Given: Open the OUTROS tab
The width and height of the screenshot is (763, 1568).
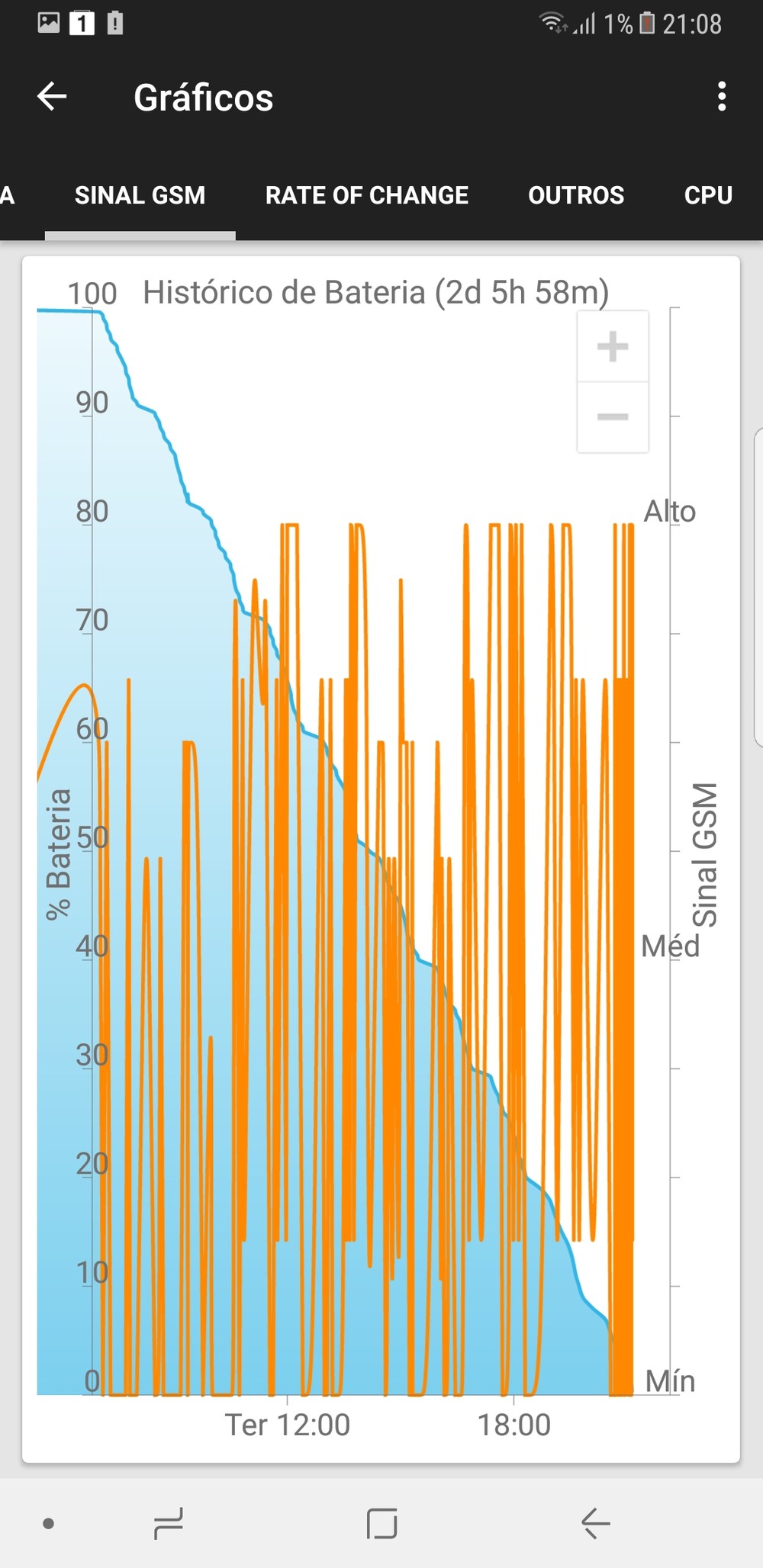Looking at the screenshot, I should point(576,195).
